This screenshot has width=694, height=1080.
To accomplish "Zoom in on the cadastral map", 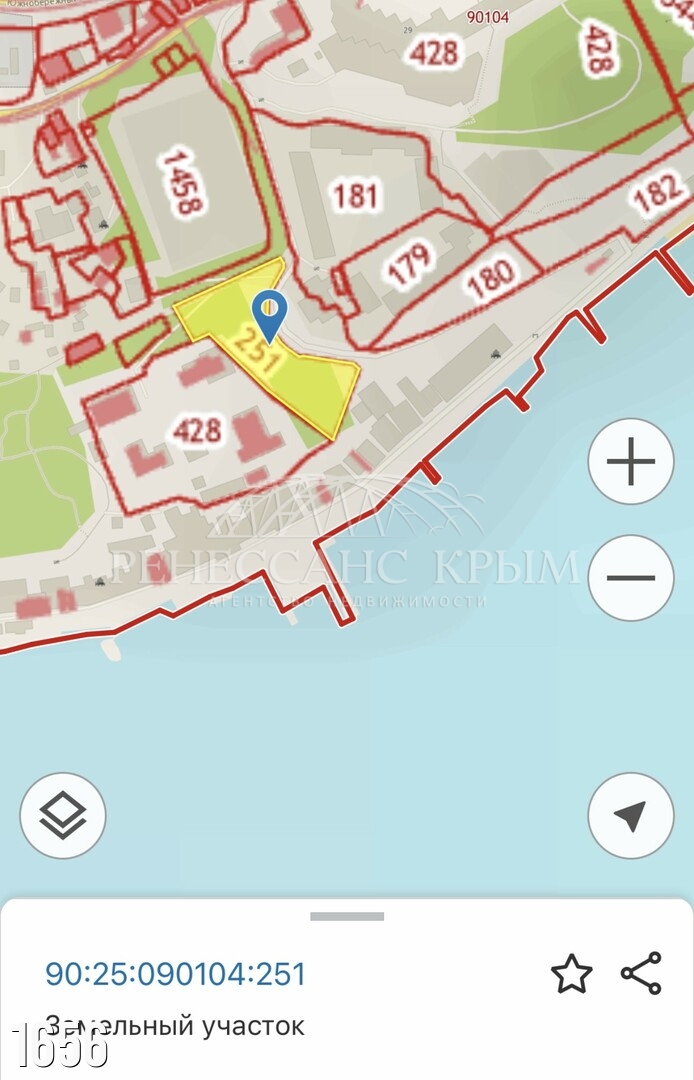I will click(630, 462).
